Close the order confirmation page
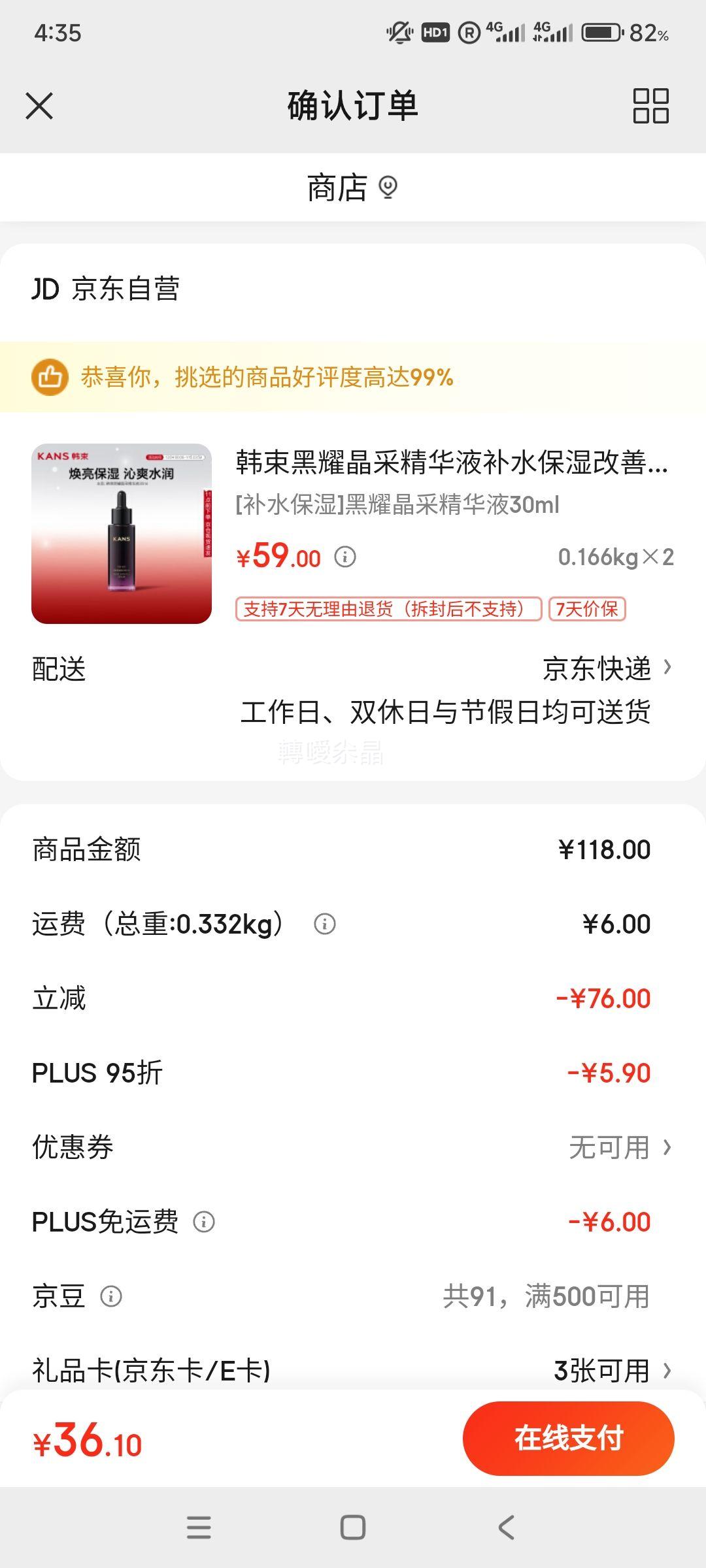Screen dimensions: 706x1568 [x=41, y=106]
